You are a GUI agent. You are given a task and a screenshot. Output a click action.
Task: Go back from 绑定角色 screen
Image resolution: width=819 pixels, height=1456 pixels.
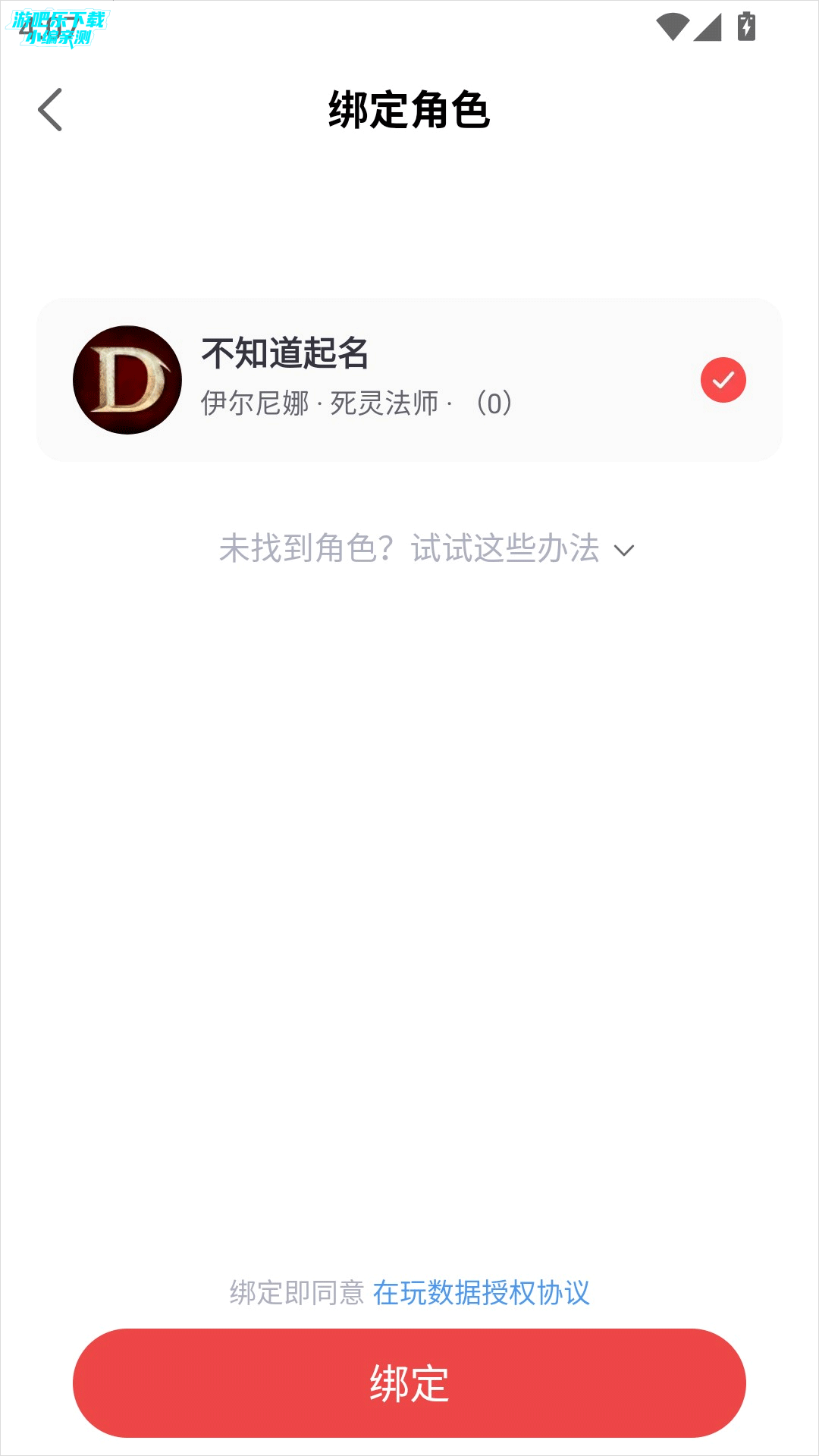(50, 110)
